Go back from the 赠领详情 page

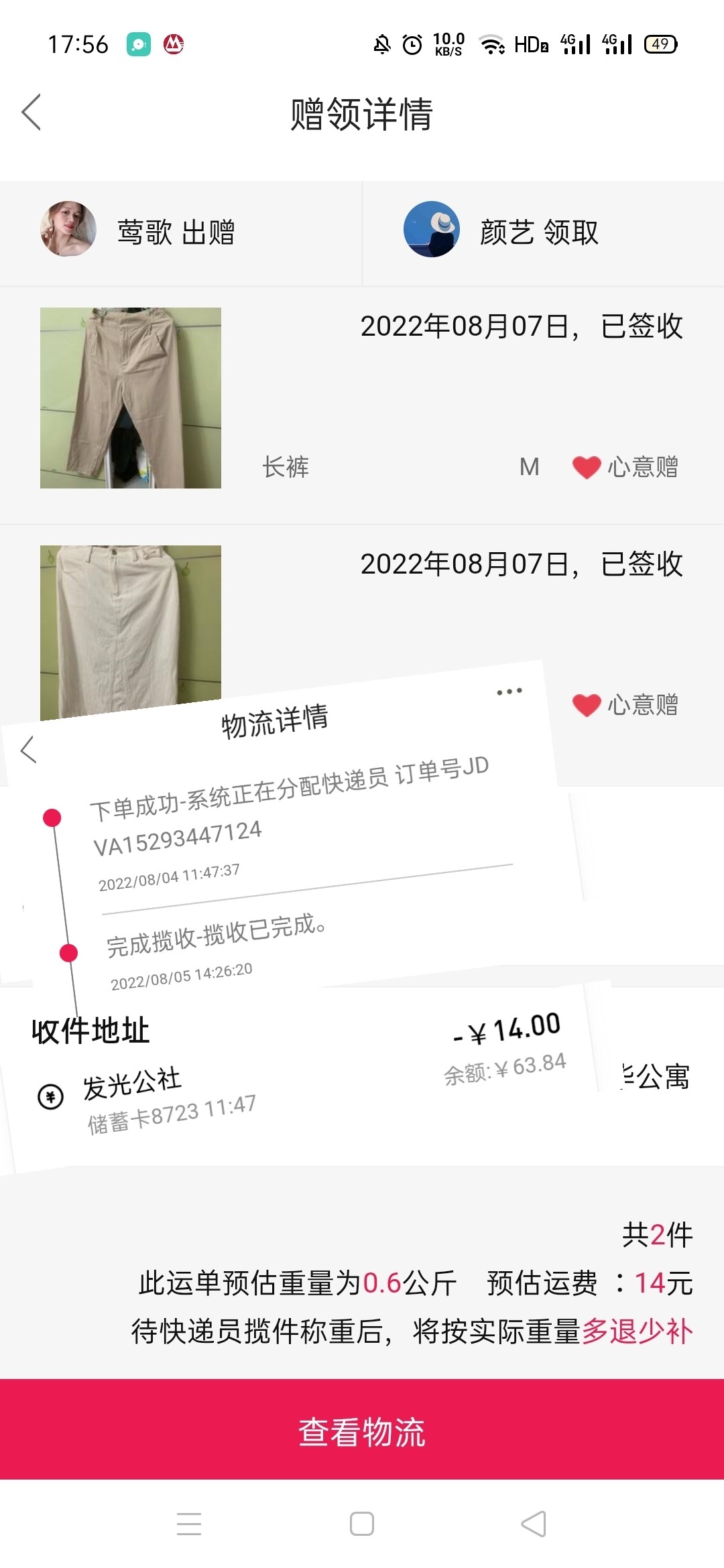(x=32, y=112)
